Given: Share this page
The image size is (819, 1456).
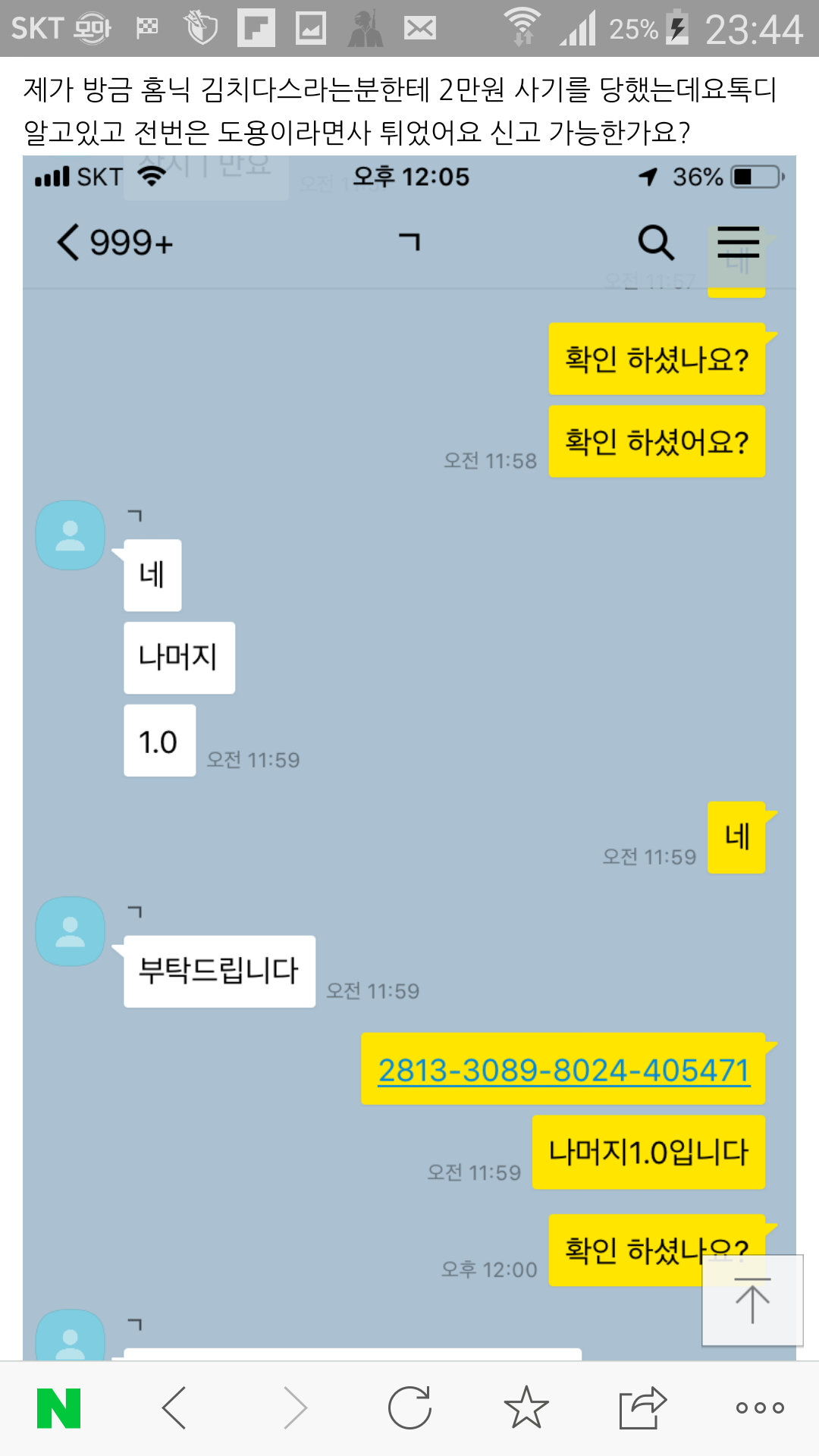Looking at the screenshot, I should 642,1408.
